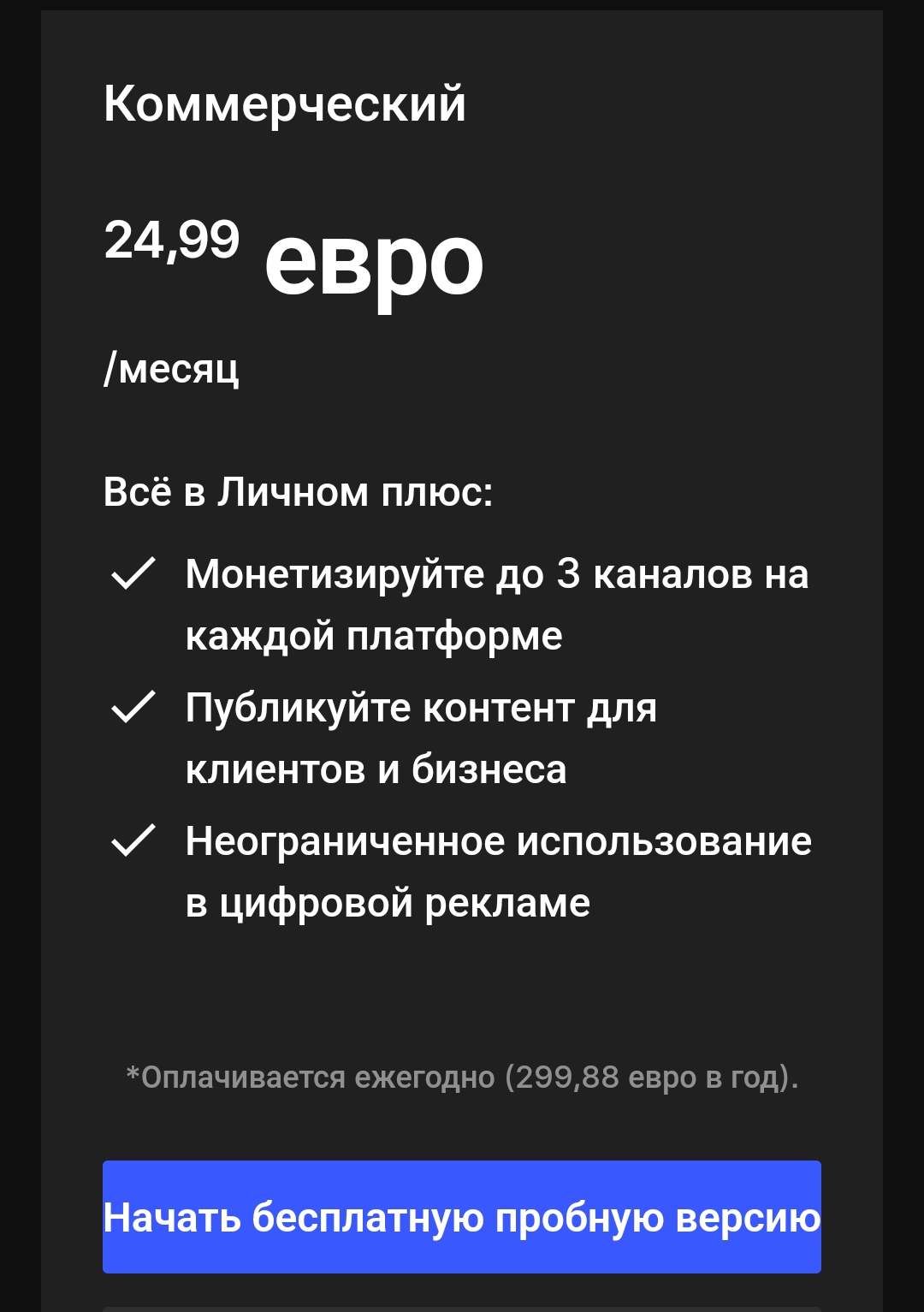
Task: Tap Начать бесплатную пробную версию button
Action: tap(462, 1216)
